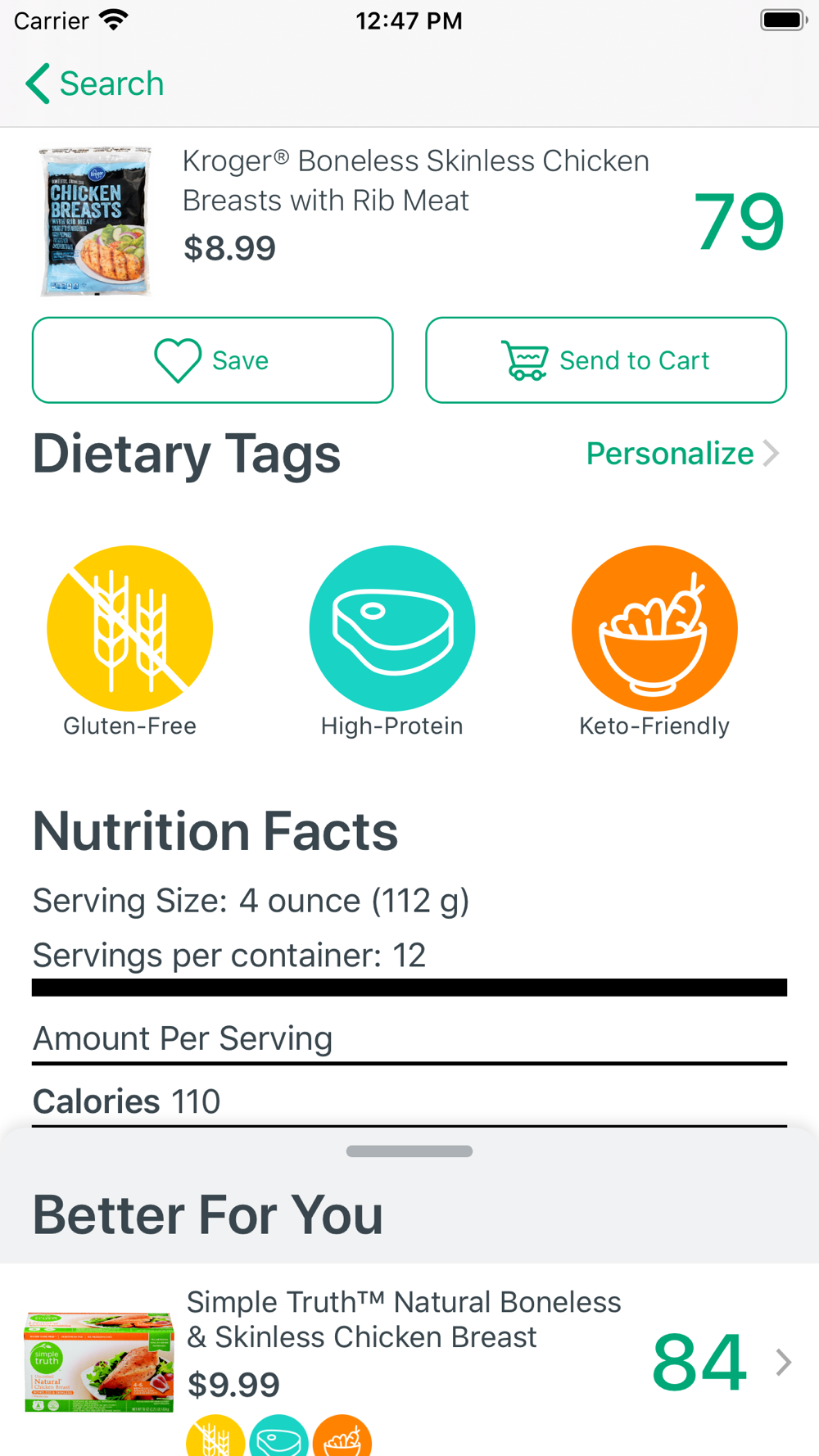
Task: Tap the Better For You sheet handle
Action: pos(409,1151)
